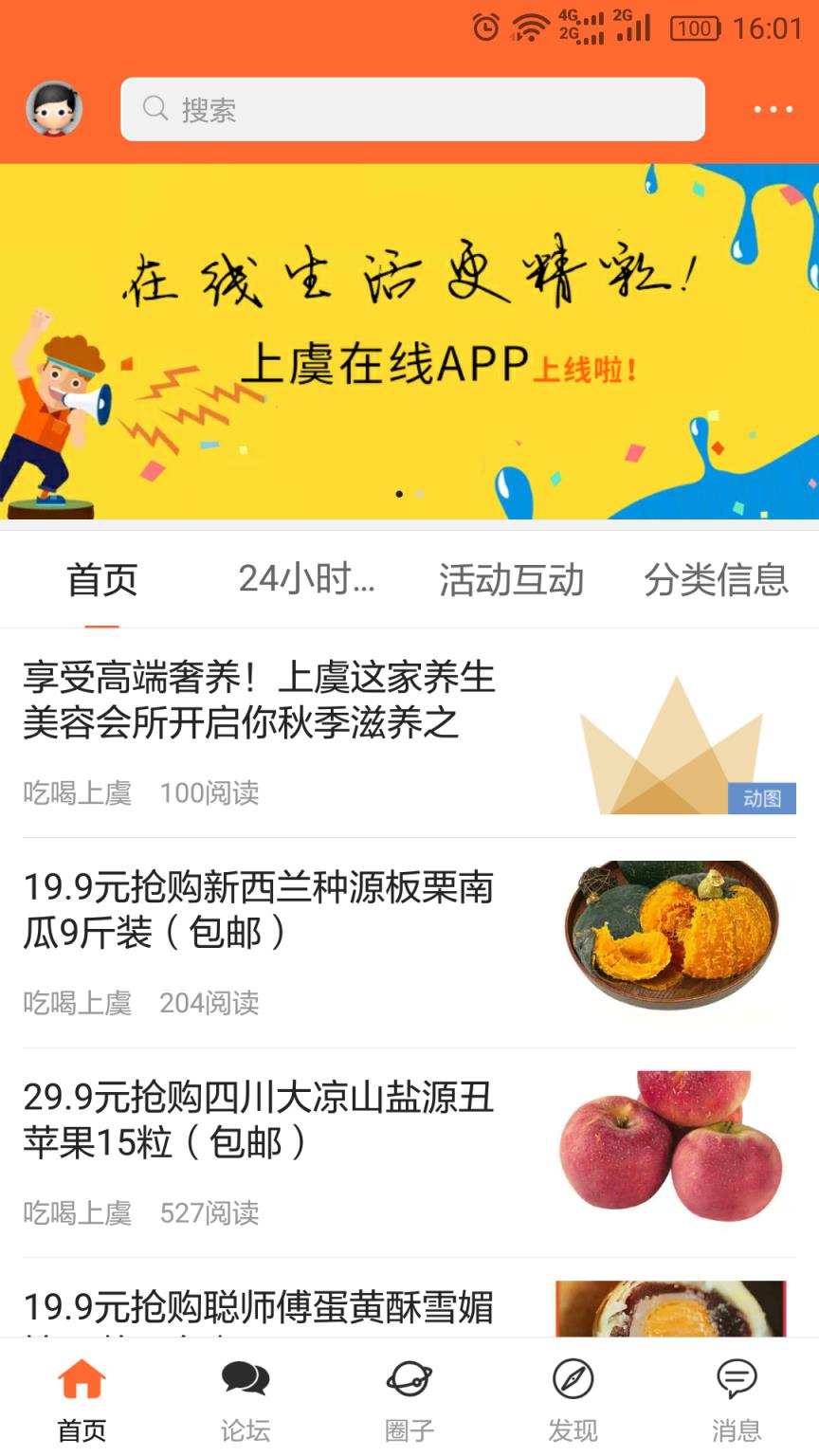Tap the magnifier icon in the search bar

(x=155, y=109)
